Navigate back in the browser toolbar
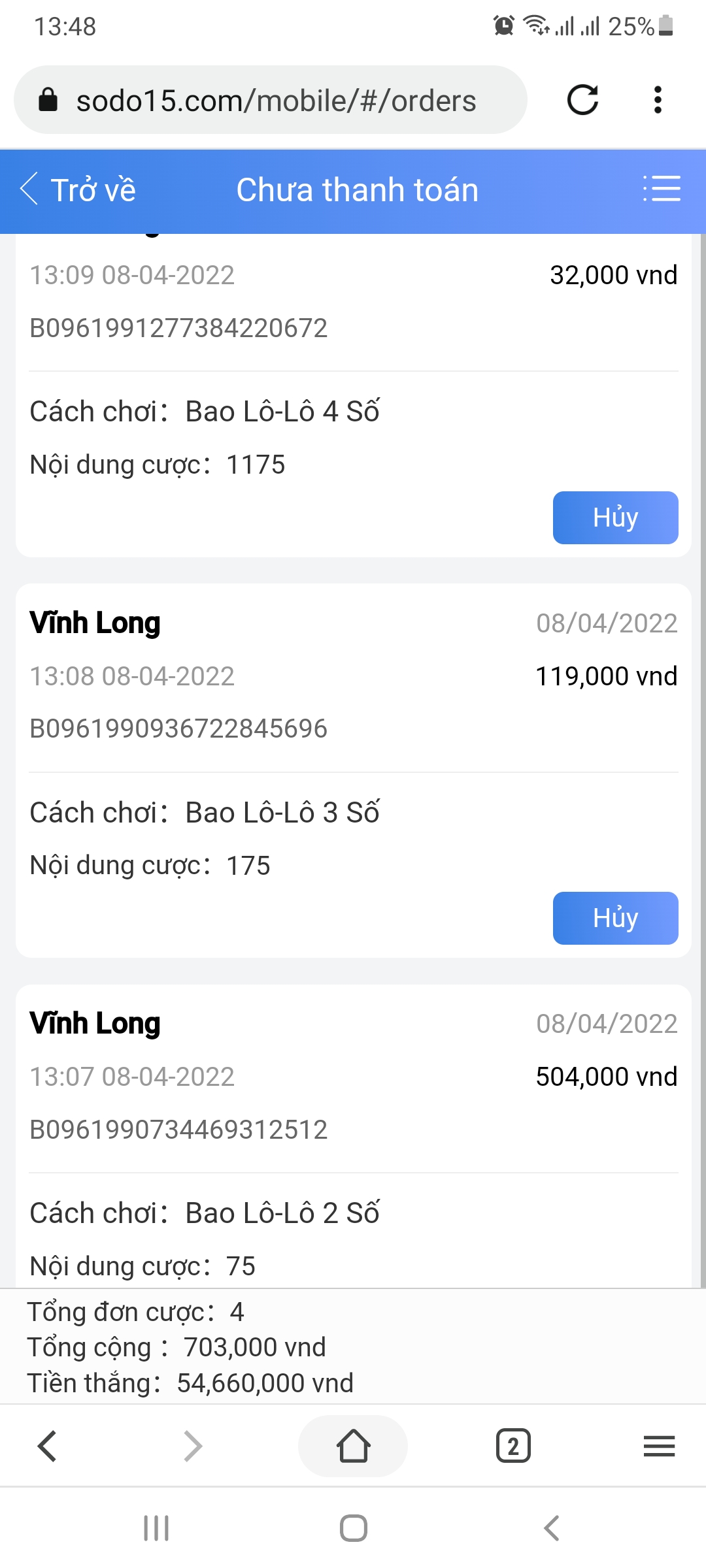This screenshot has height=1568, width=706. coord(47,1446)
